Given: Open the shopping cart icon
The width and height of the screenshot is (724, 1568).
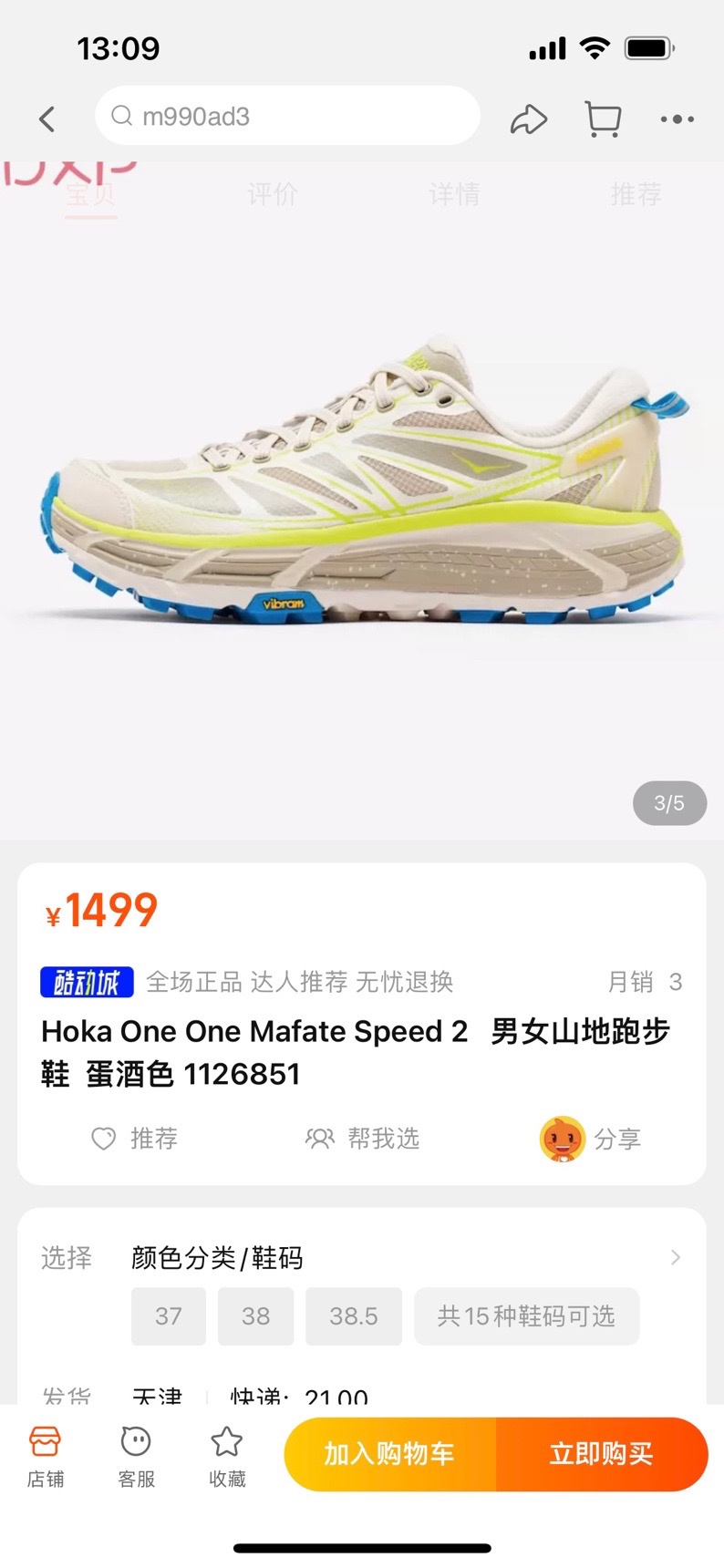Looking at the screenshot, I should (603, 119).
